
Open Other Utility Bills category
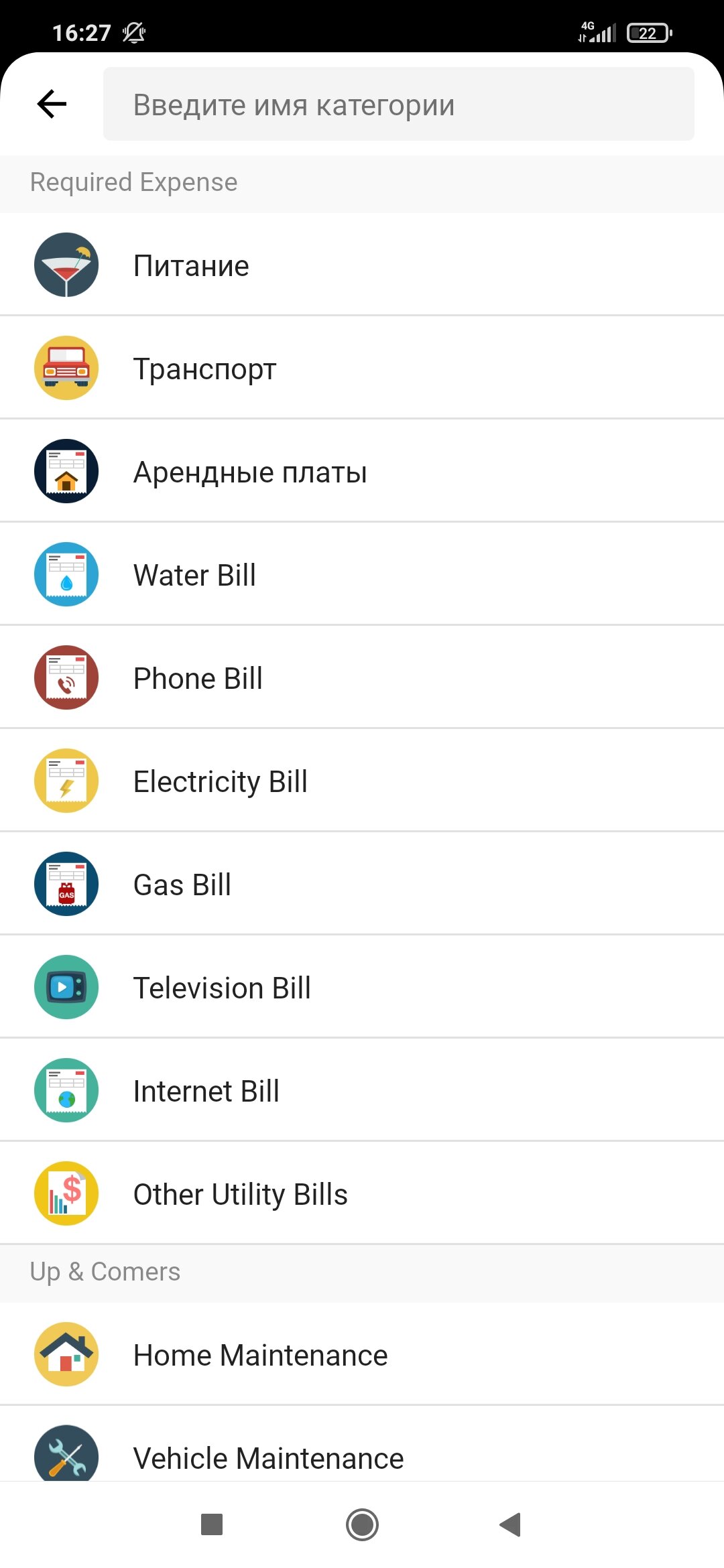tap(362, 1193)
